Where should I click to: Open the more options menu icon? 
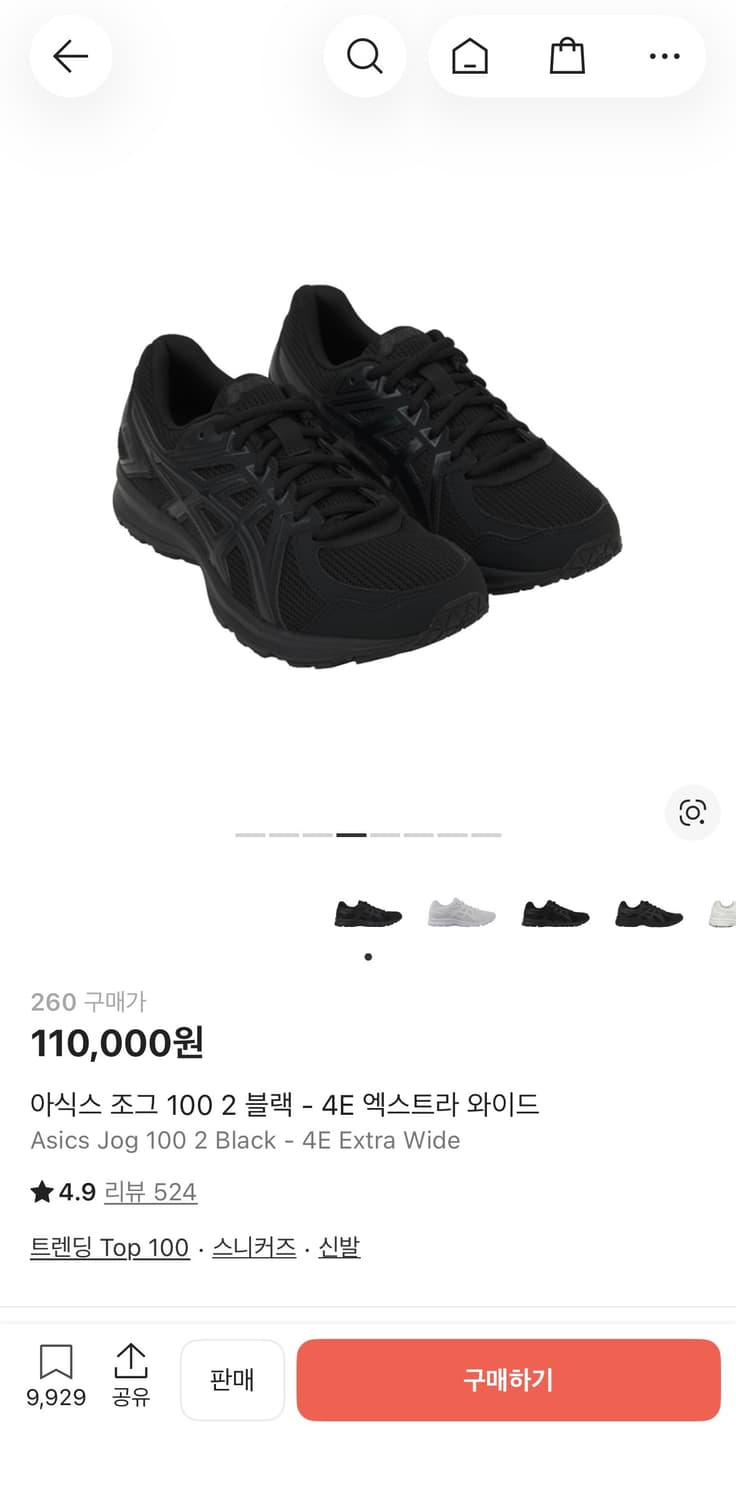pyautogui.click(x=664, y=57)
